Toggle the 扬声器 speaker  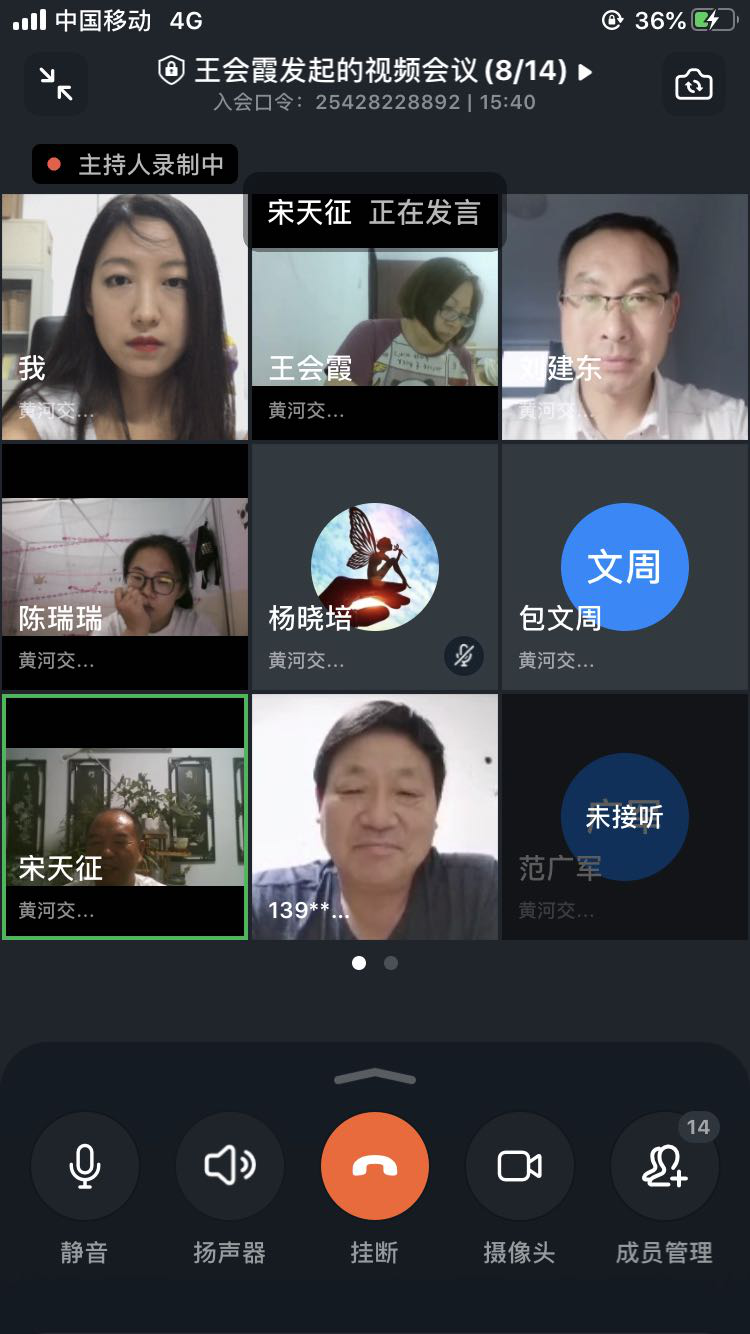[x=229, y=1166]
